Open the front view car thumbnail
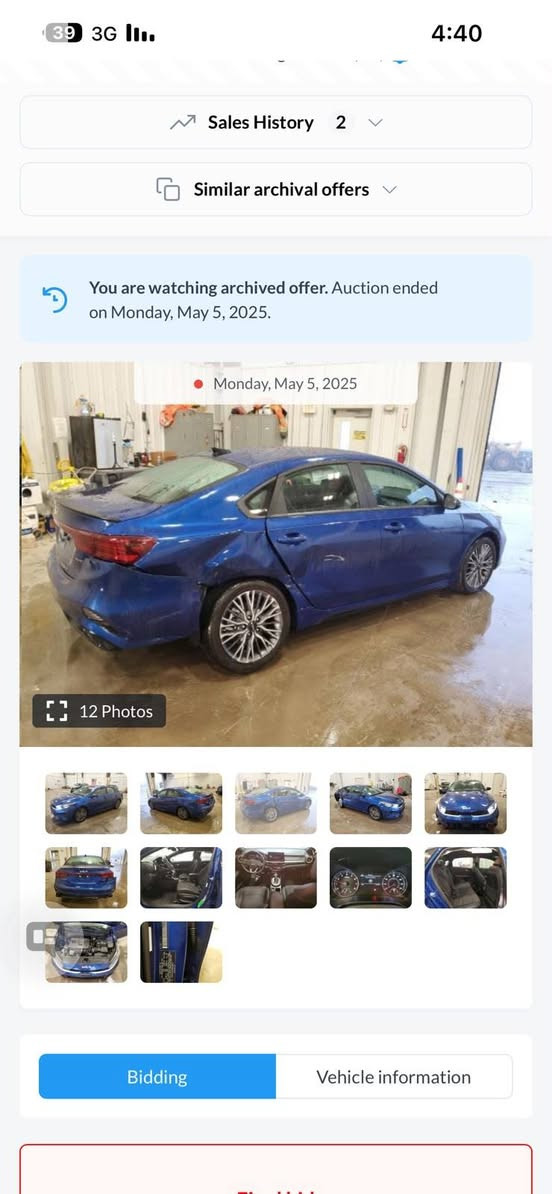 click(x=465, y=803)
